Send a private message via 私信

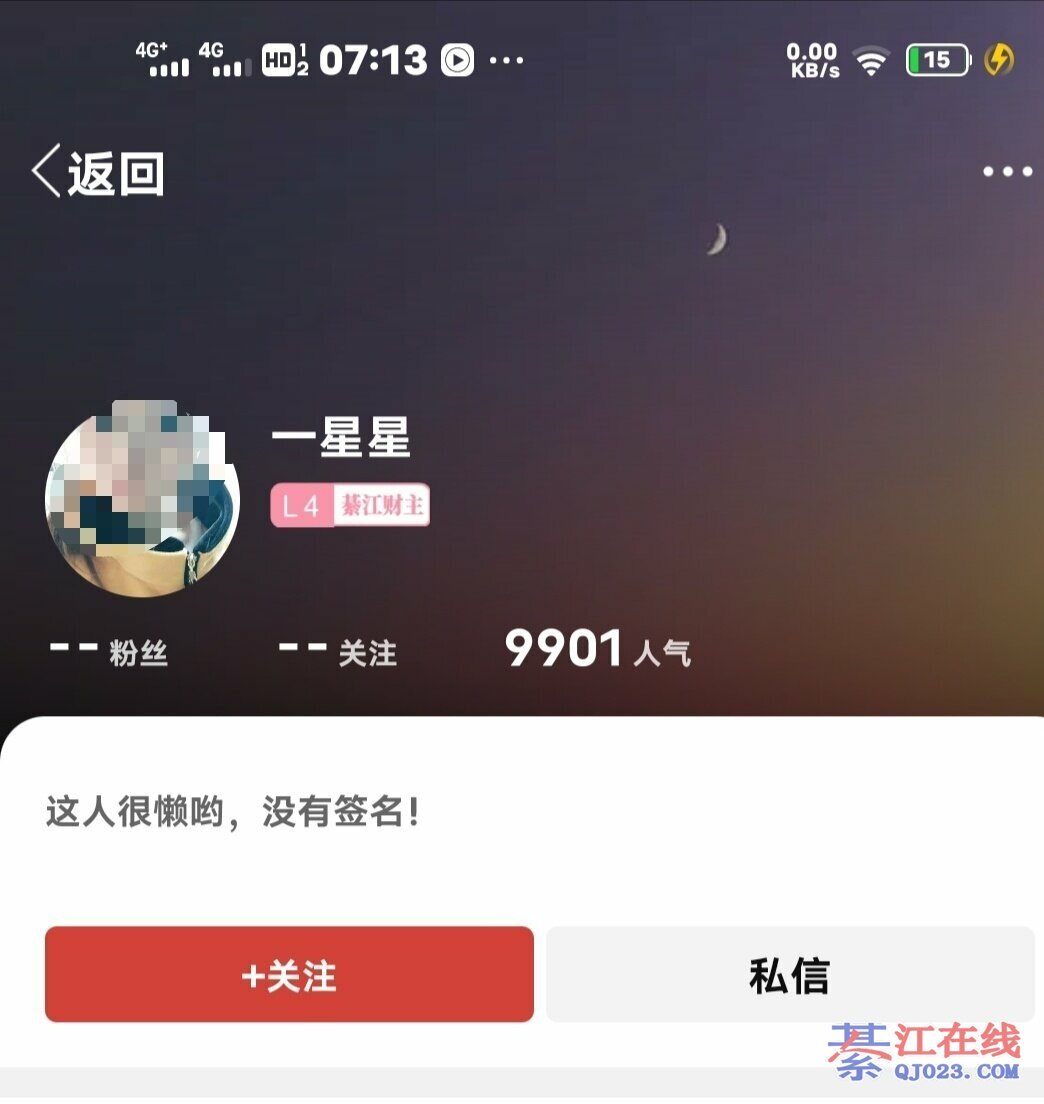click(789, 975)
